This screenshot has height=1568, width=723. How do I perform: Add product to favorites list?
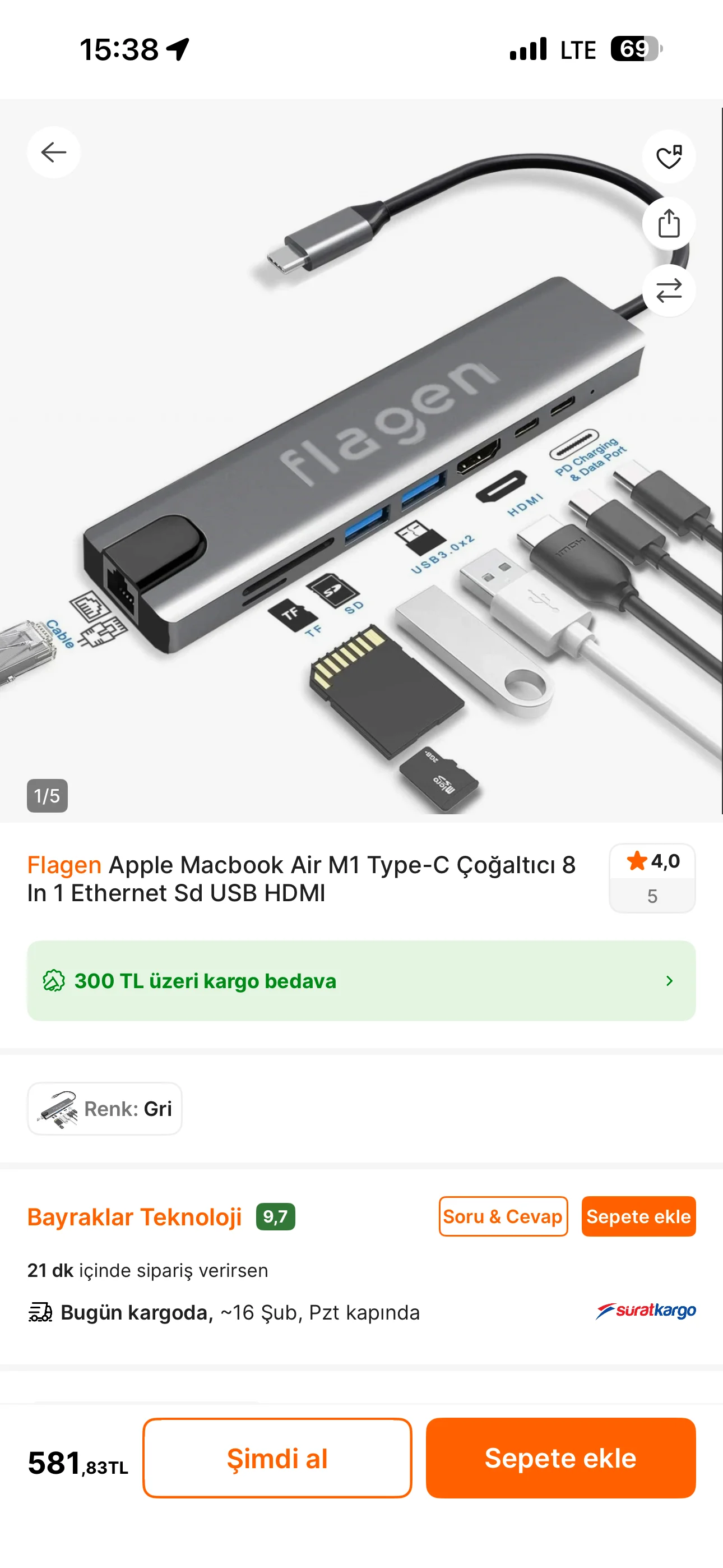tap(668, 157)
